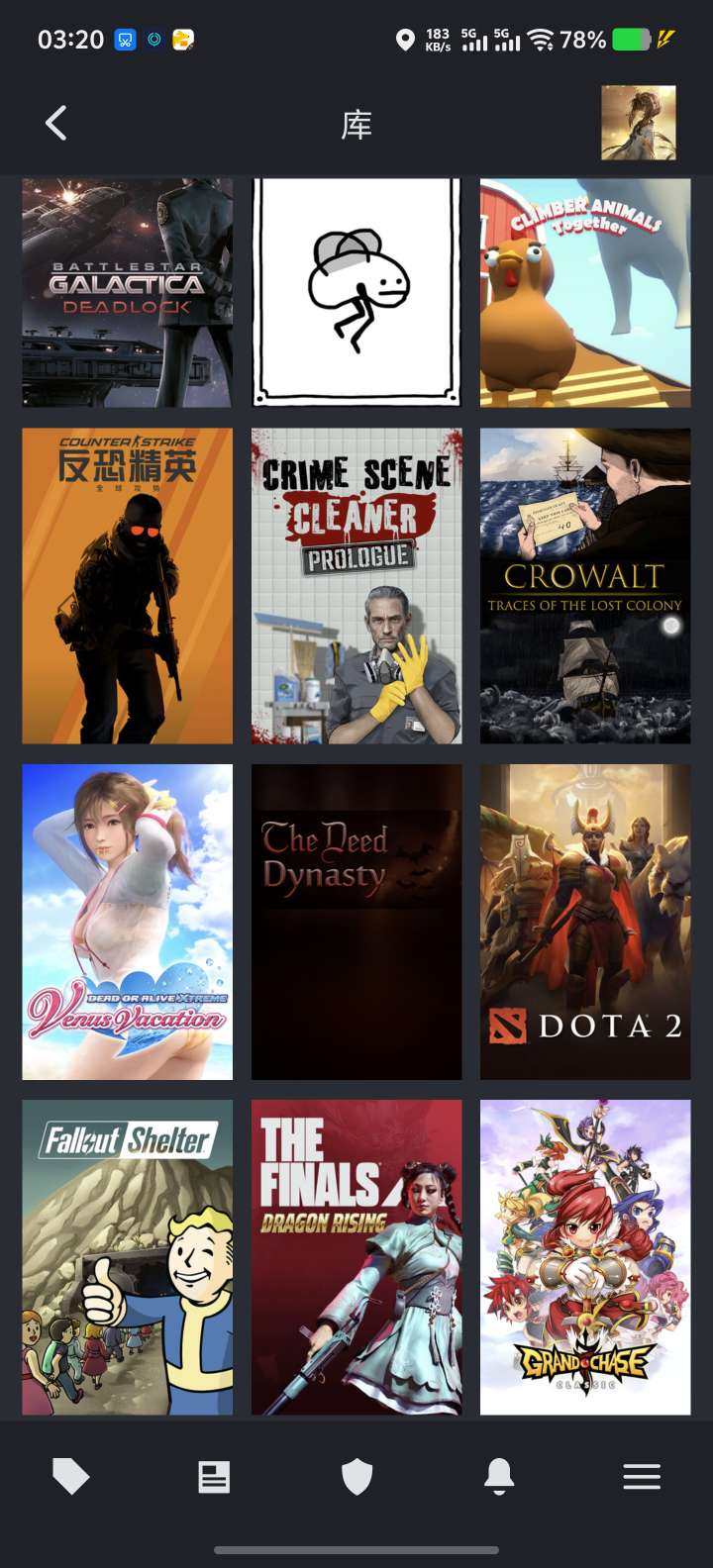This screenshot has height=1568, width=713.
Task: Open the hamburger menu tab
Action: point(642,1477)
